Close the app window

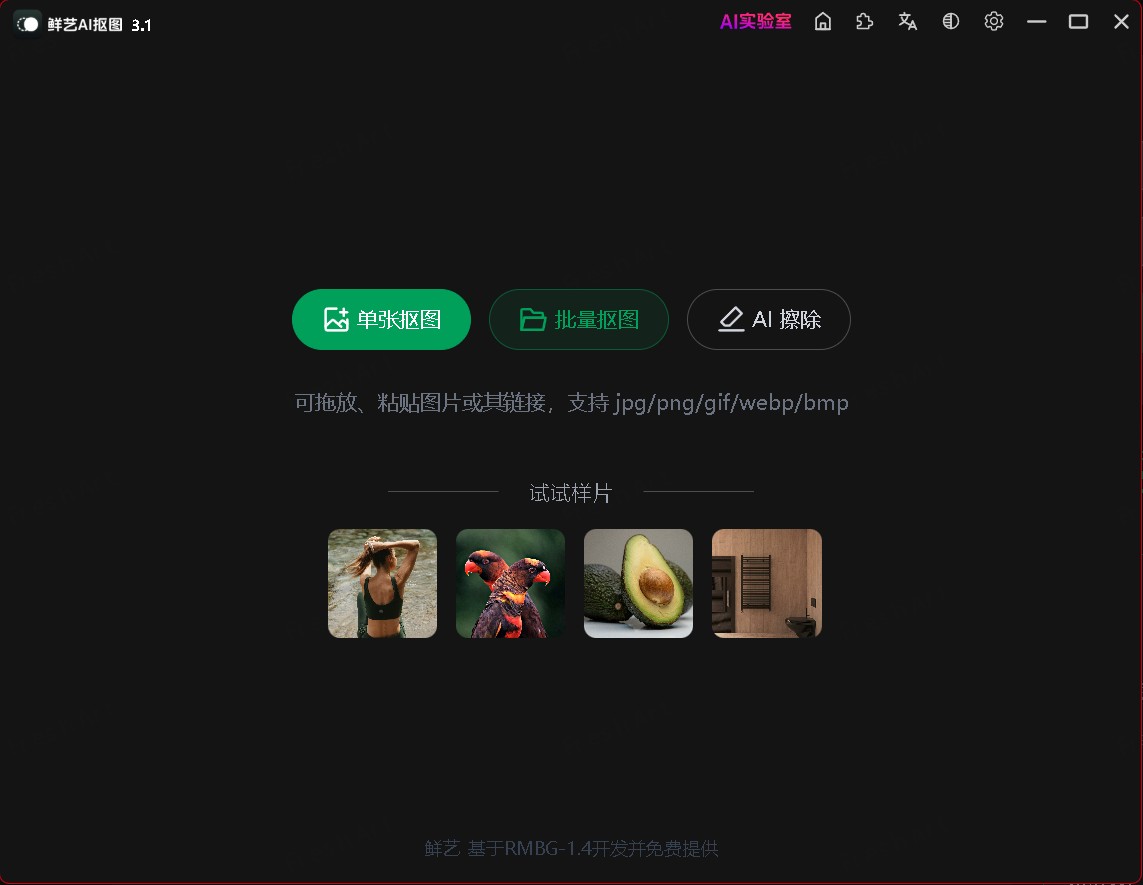click(1121, 22)
